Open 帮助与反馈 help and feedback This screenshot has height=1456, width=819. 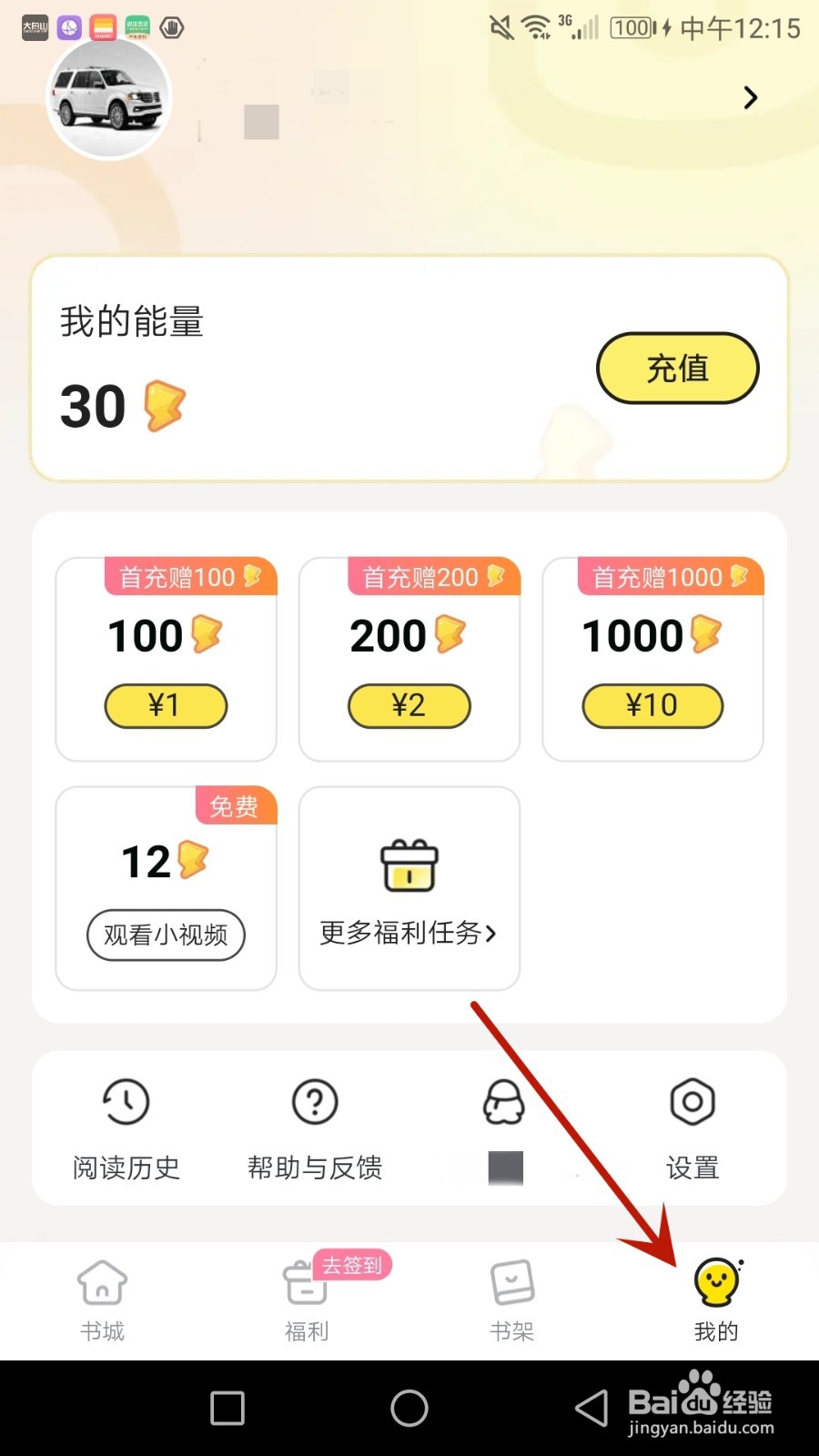point(314,1128)
